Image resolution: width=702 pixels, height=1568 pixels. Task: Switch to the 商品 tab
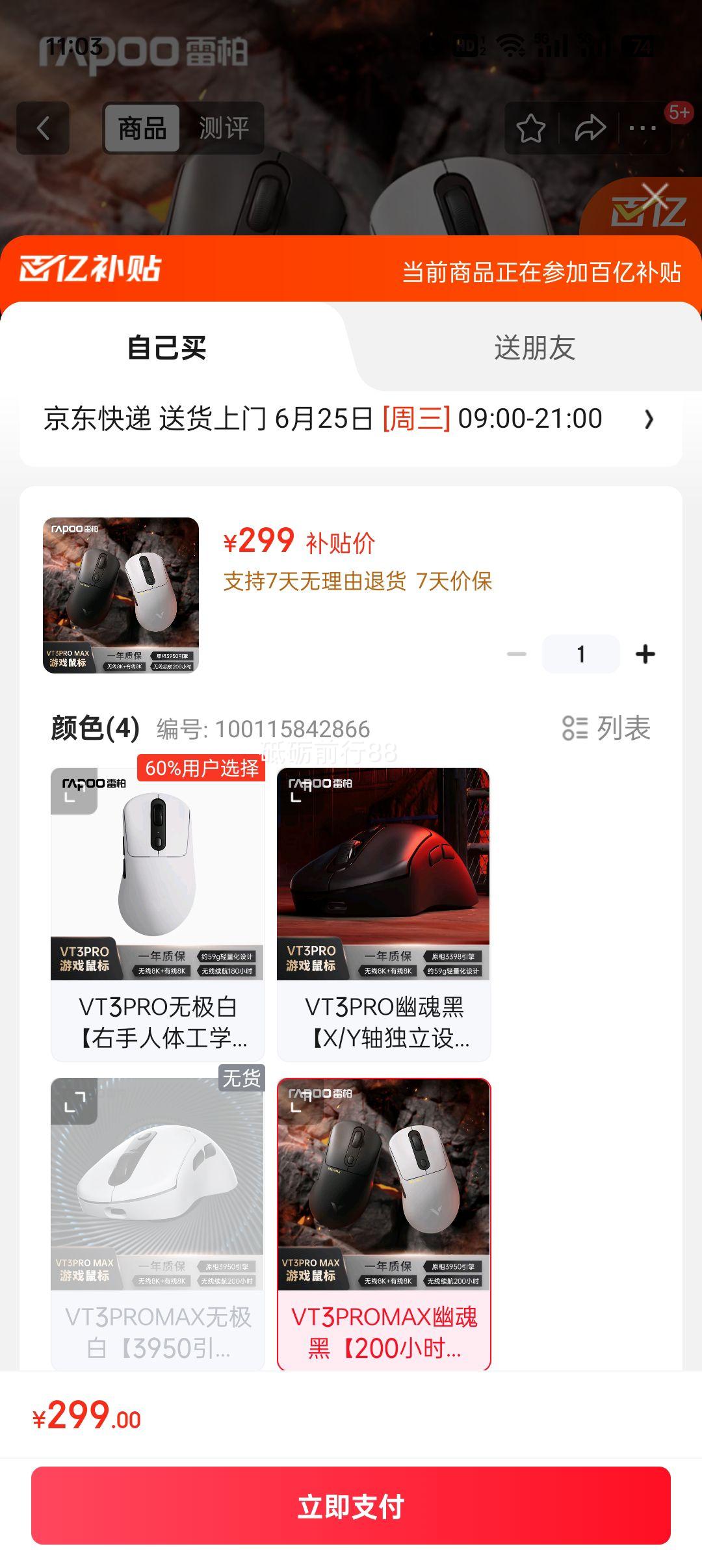142,128
